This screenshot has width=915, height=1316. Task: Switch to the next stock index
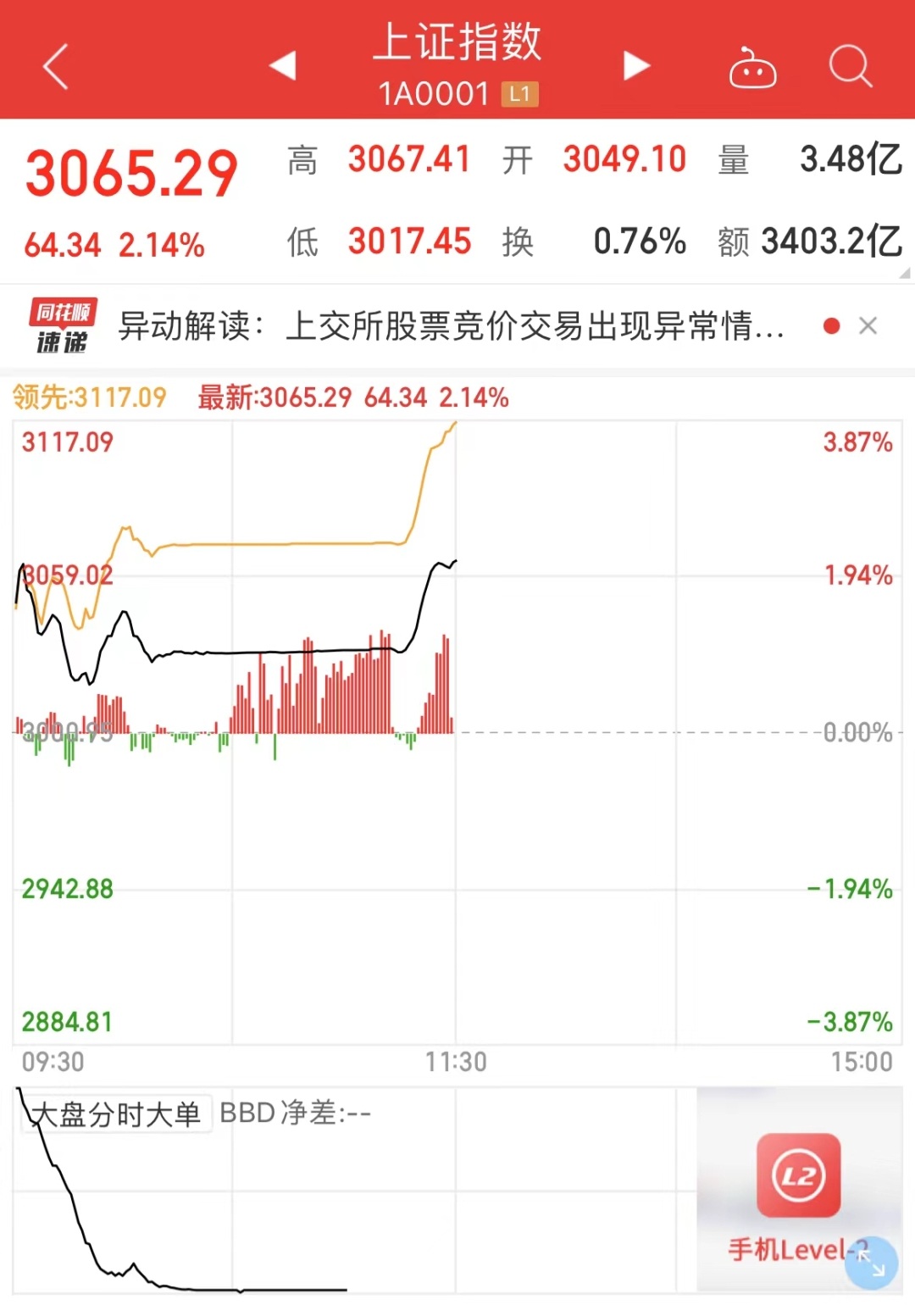click(636, 66)
